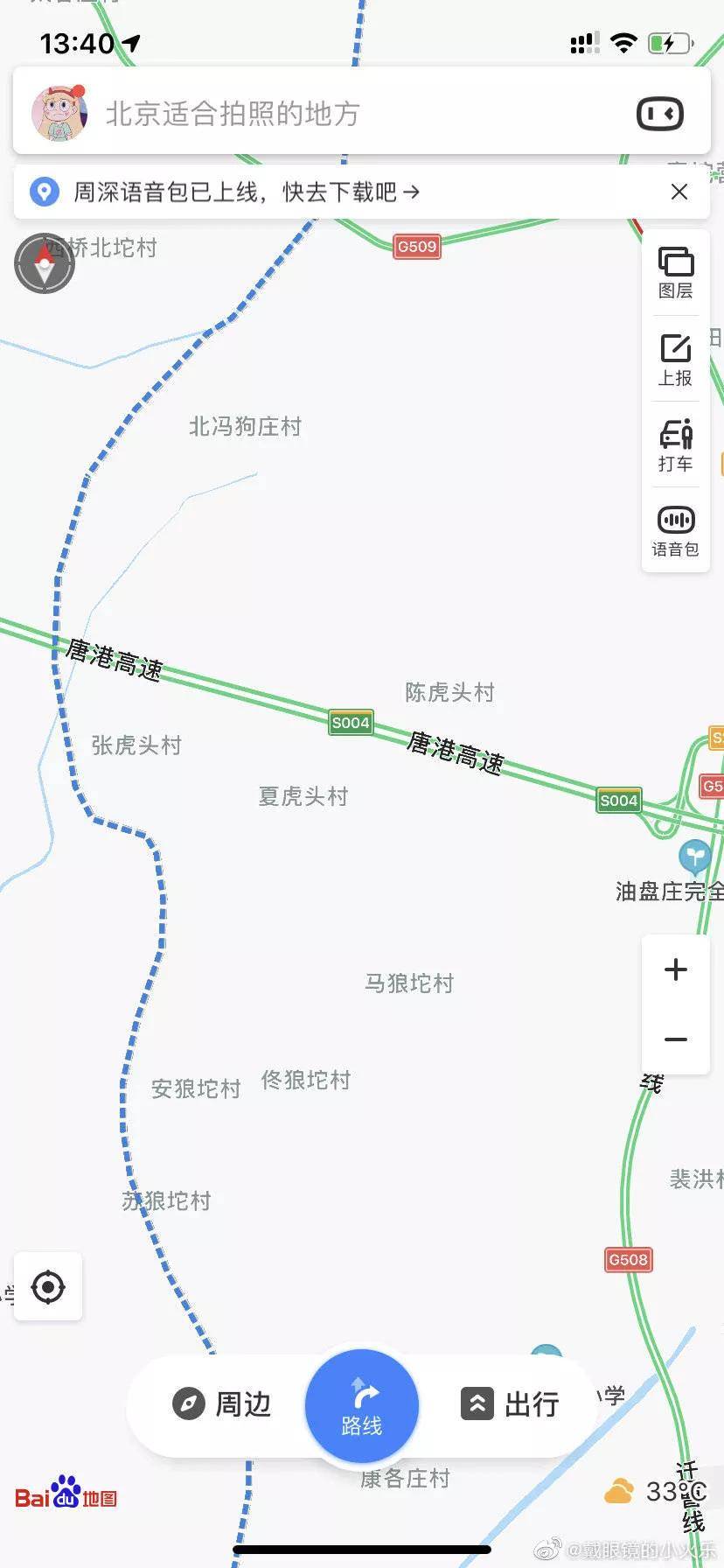The image size is (724, 1568).
Task: Open the 周深语音包 download banner
Action: pos(245,192)
